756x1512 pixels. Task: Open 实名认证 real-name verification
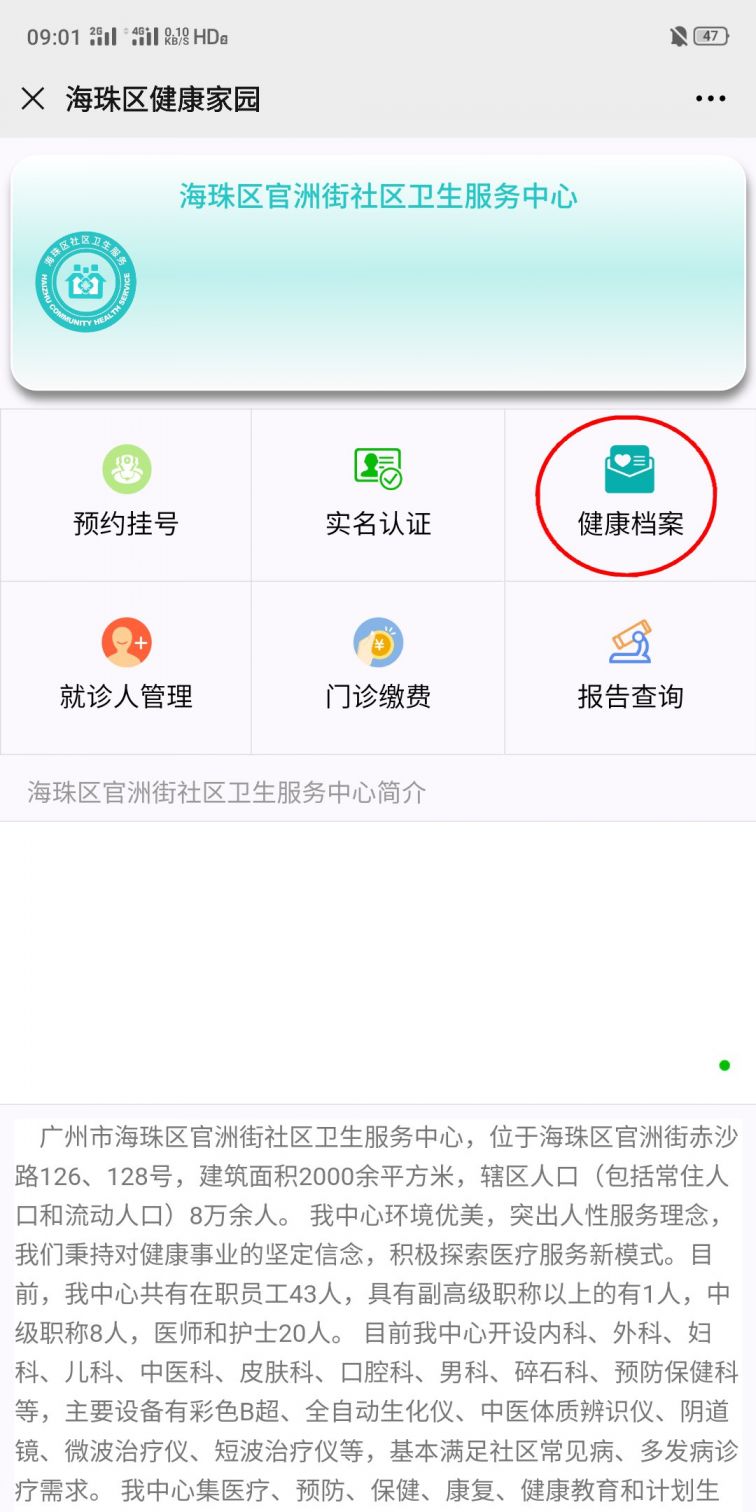[x=378, y=494]
